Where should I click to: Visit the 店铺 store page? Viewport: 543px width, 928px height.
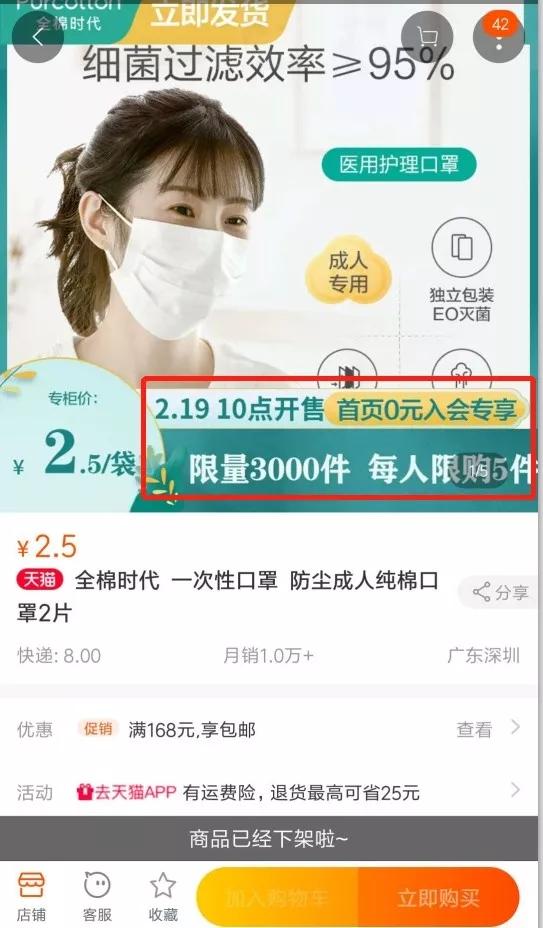tap(31, 897)
